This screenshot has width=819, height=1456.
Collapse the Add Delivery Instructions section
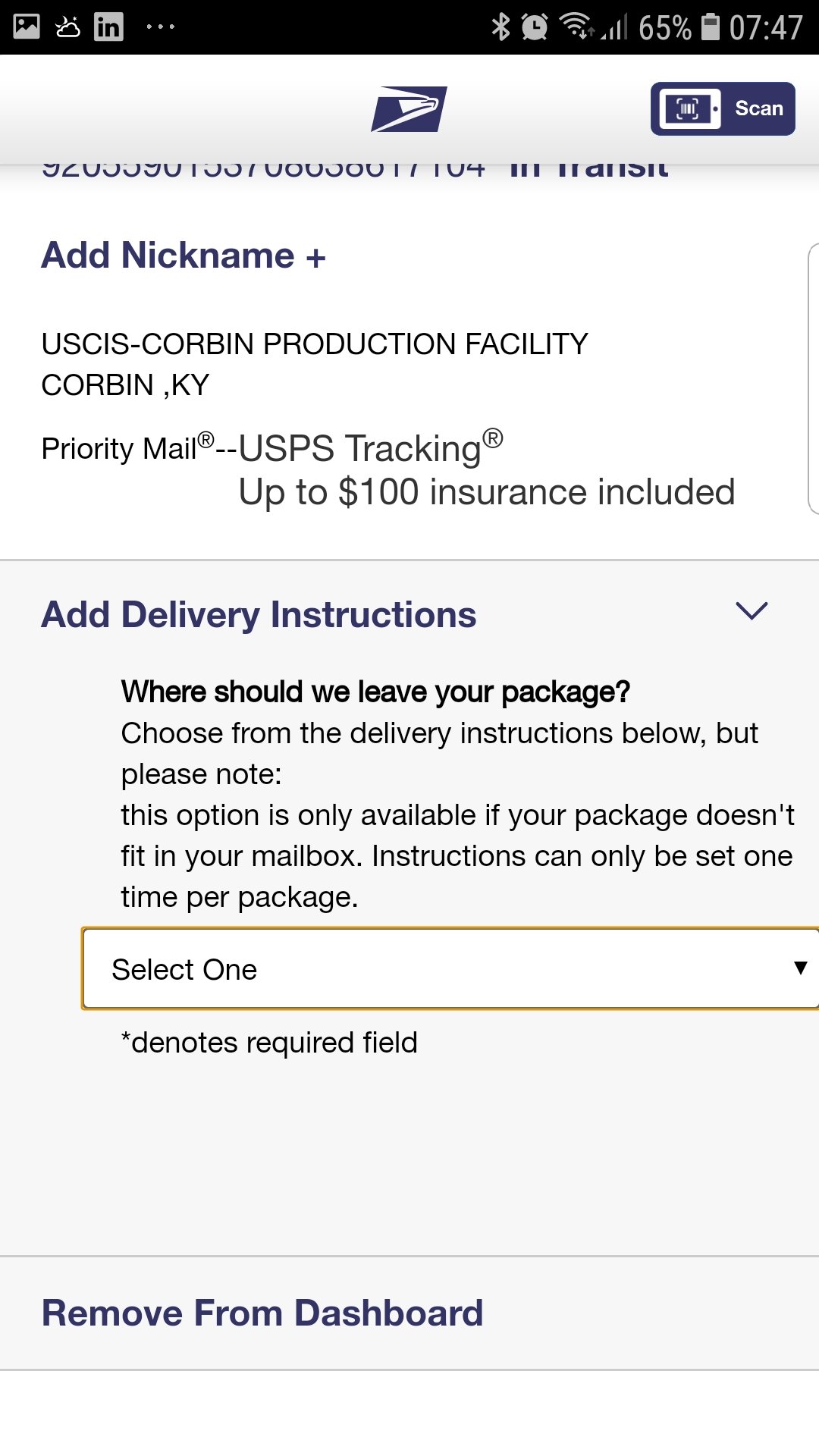pyautogui.click(x=752, y=611)
